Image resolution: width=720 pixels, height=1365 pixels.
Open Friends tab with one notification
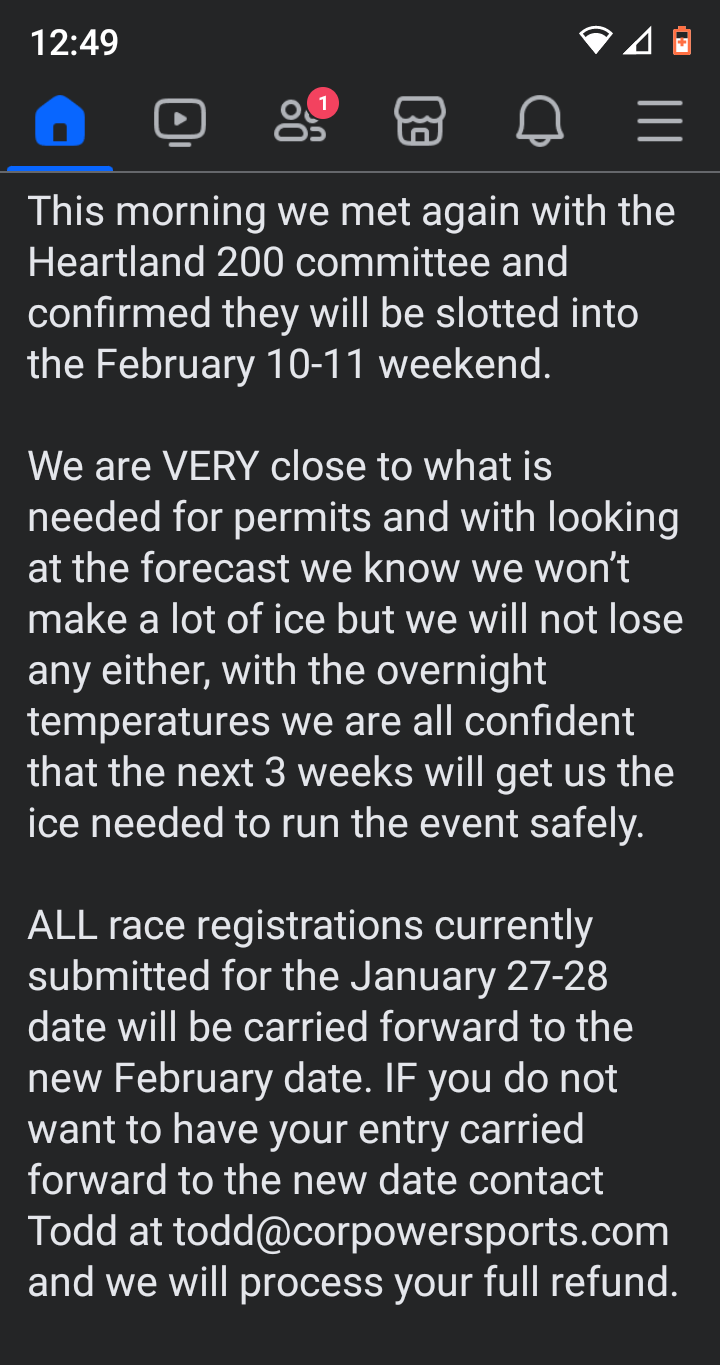(x=304, y=120)
